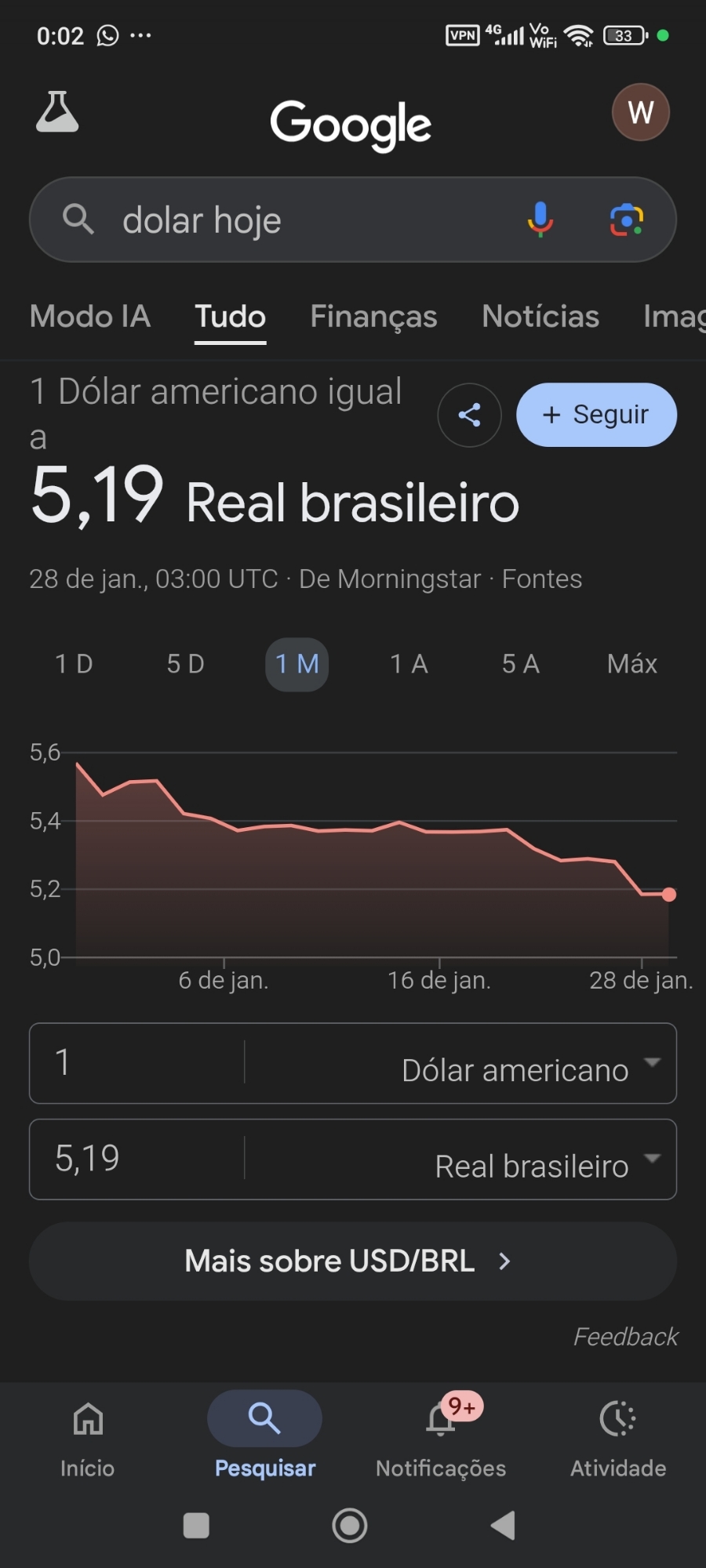Tap the voice search microphone
Image resolution: width=706 pixels, height=1568 pixels.
coord(540,220)
